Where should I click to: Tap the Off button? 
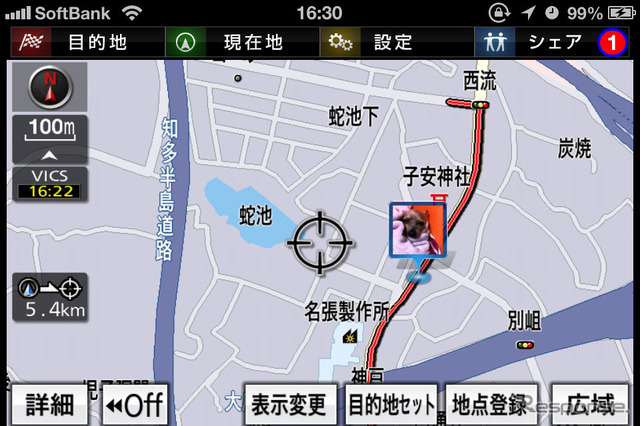coord(134,405)
